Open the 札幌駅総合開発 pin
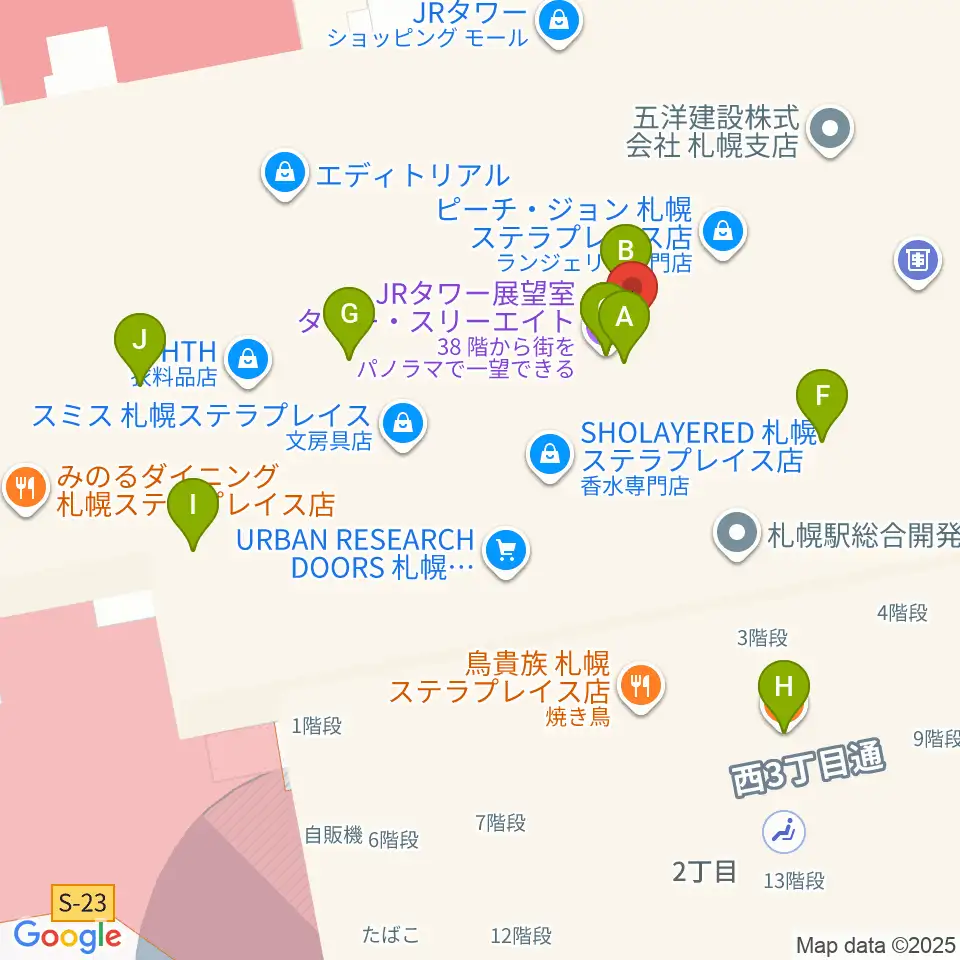The height and width of the screenshot is (960, 960). (x=737, y=536)
